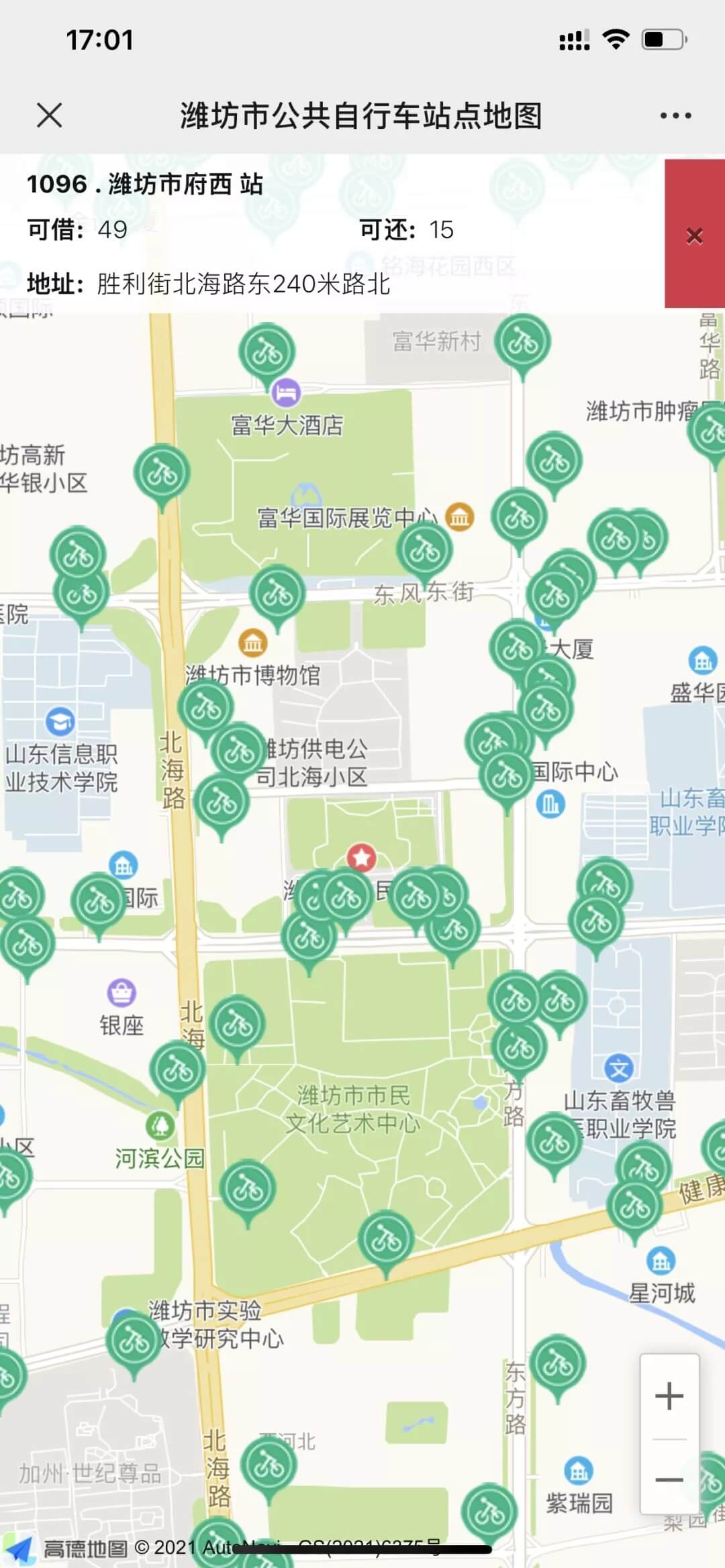Viewport: 725px width, 1568px height.
Task: Open bike station above 紫瑞园 on 东方路
Action: coord(557,1363)
